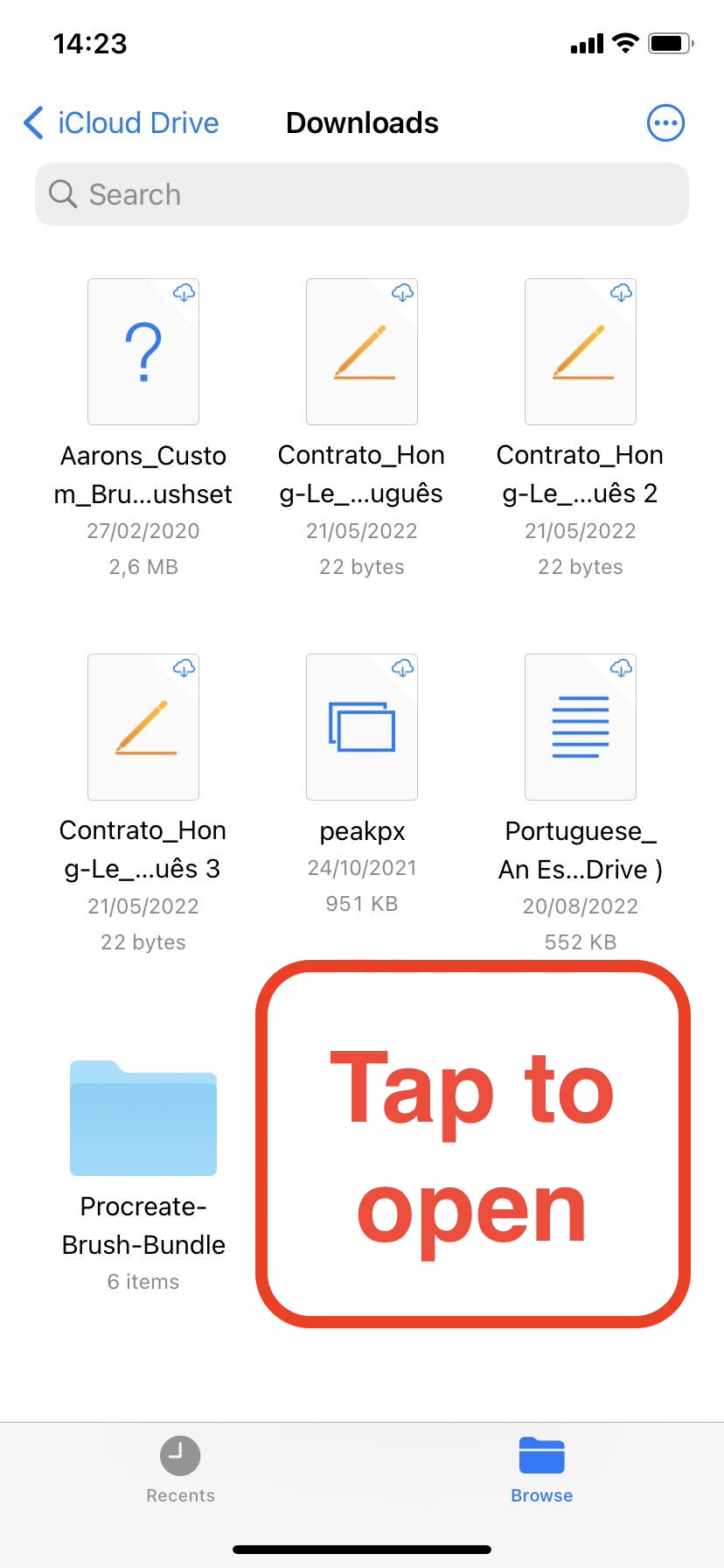The image size is (724, 1568).
Task: Open Contrato_Hong-Le_...uês 2 file
Action: click(580, 351)
